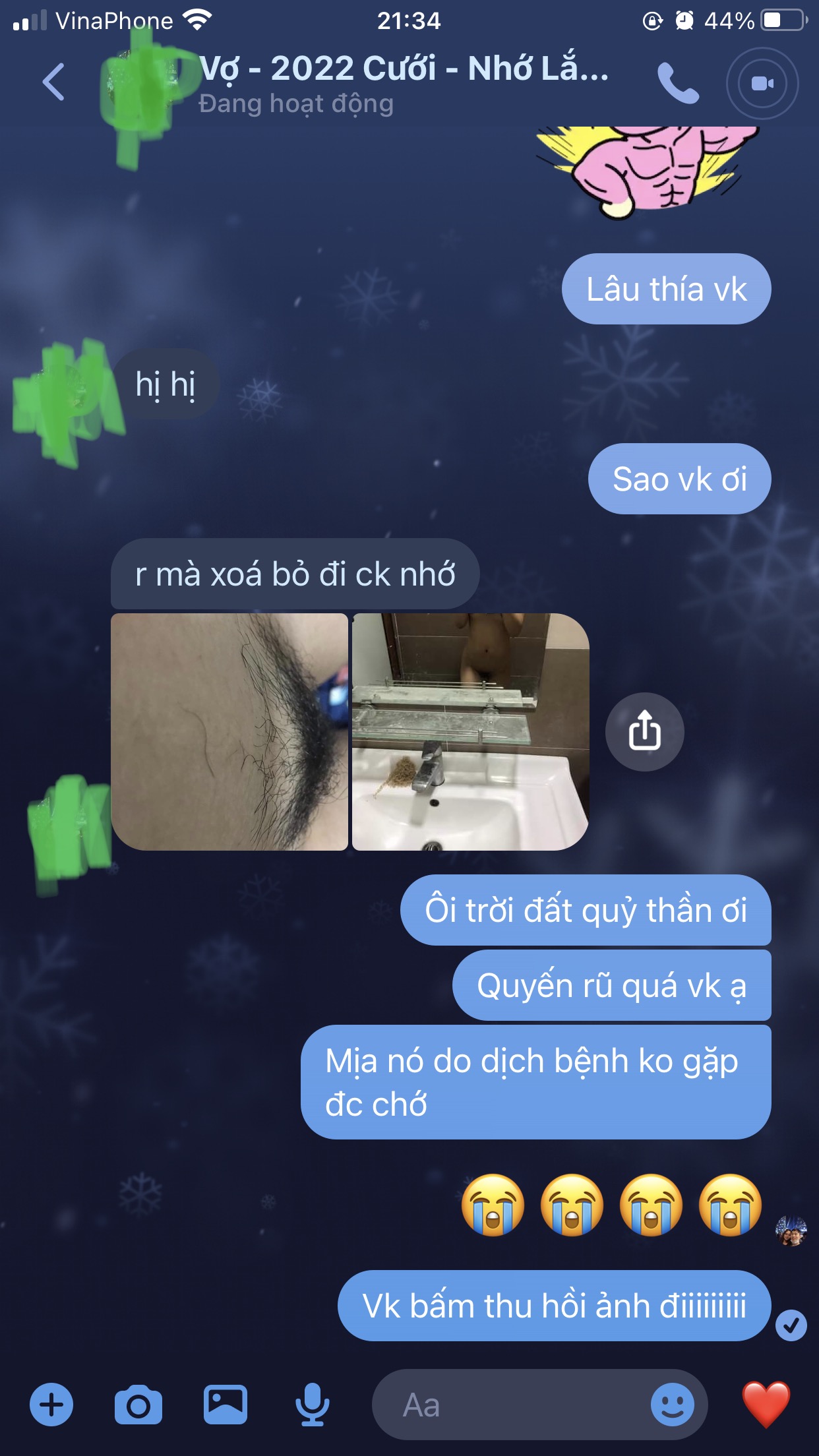This screenshot has width=819, height=1456.
Task: Tap the share icon beside the photos
Action: click(x=644, y=731)
